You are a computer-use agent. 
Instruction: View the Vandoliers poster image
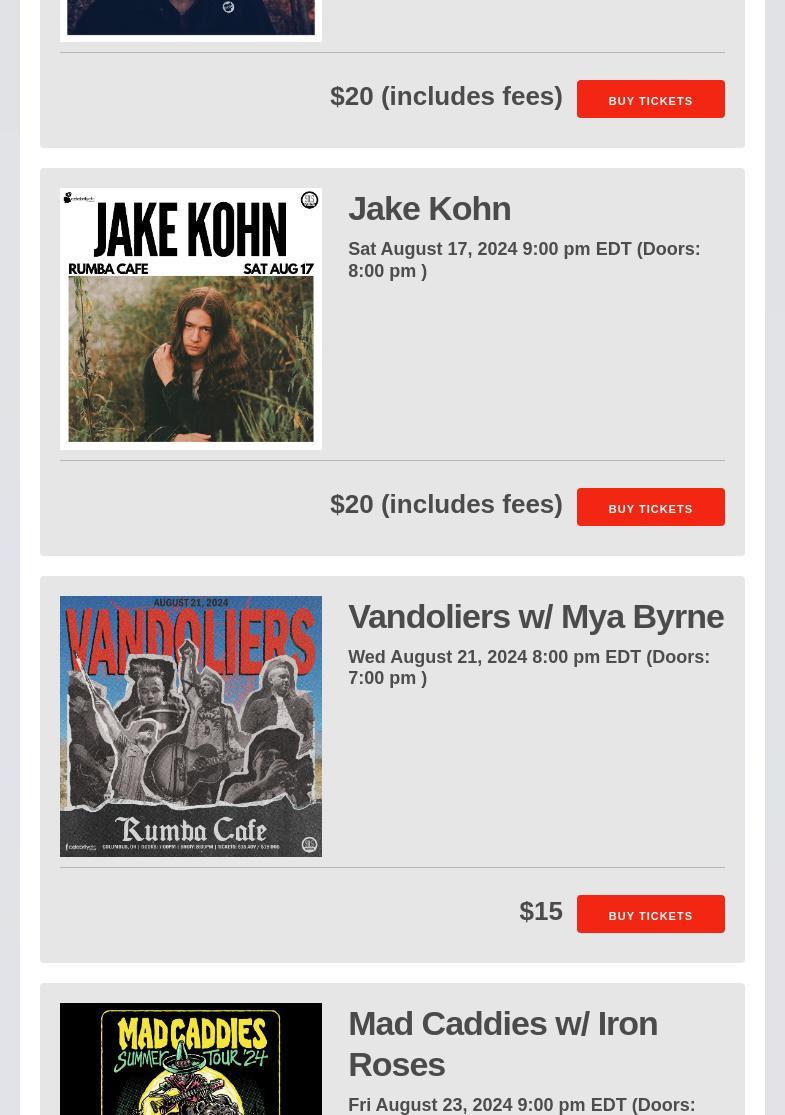[191, 726]
